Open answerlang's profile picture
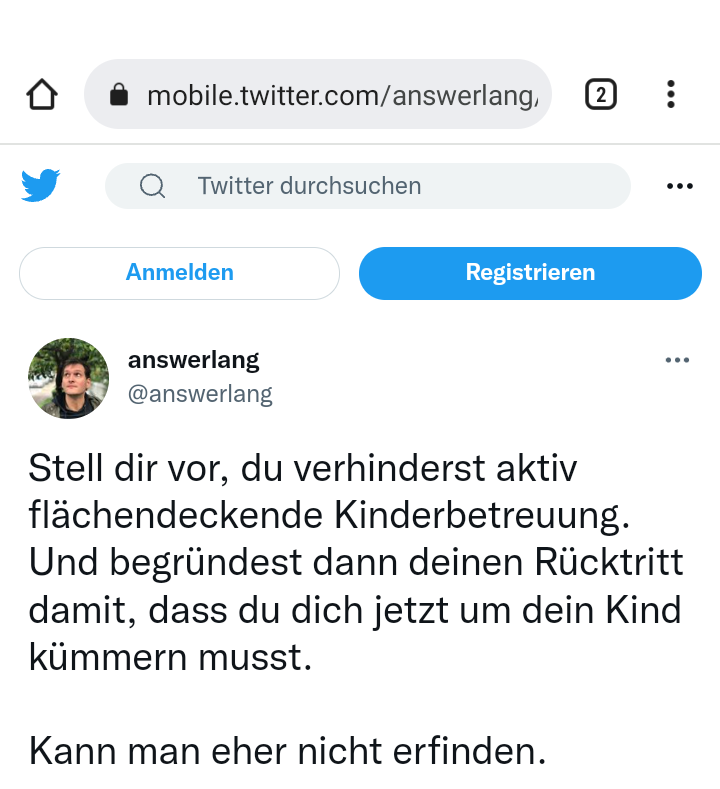This screenshot has width=720, height=789. (x=68, y=378)
